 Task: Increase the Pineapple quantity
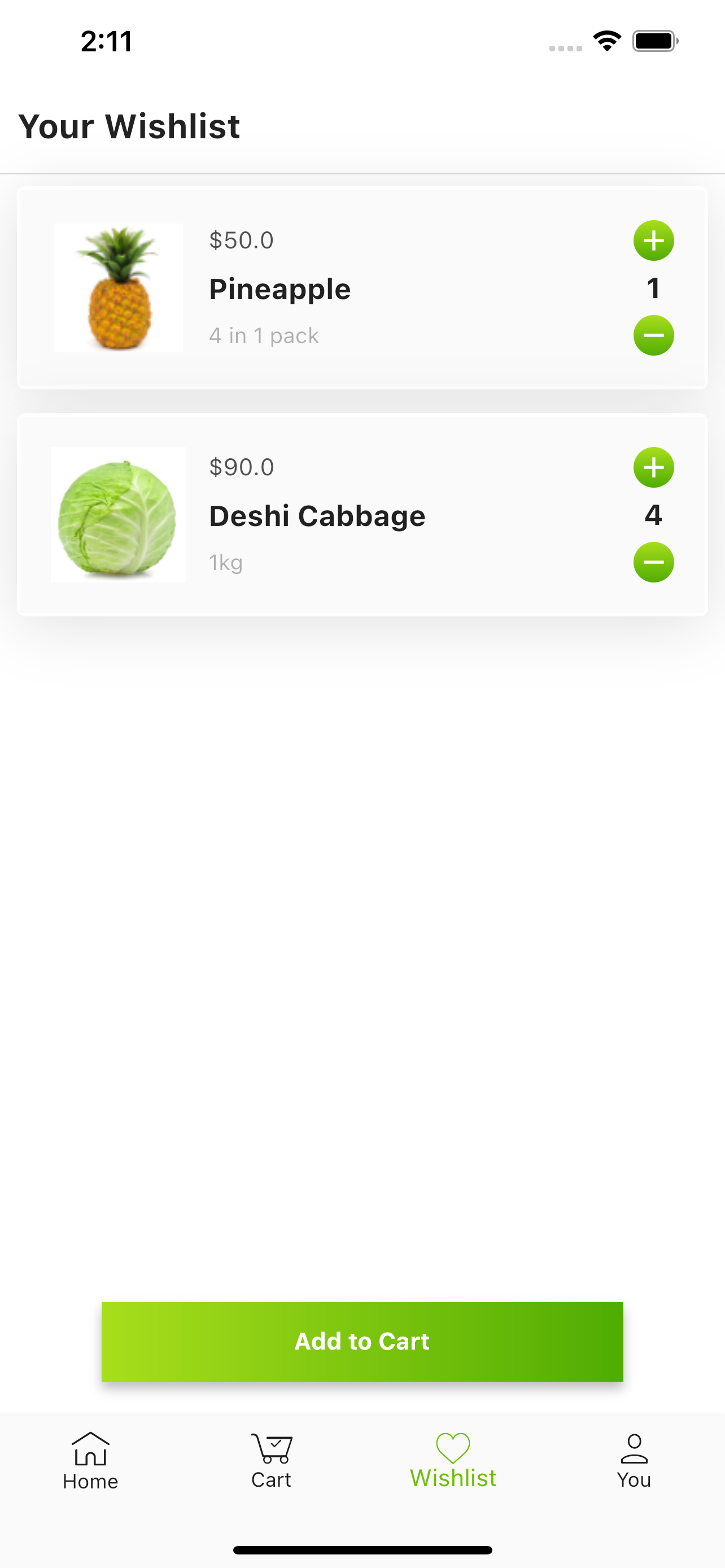[653, 240]
